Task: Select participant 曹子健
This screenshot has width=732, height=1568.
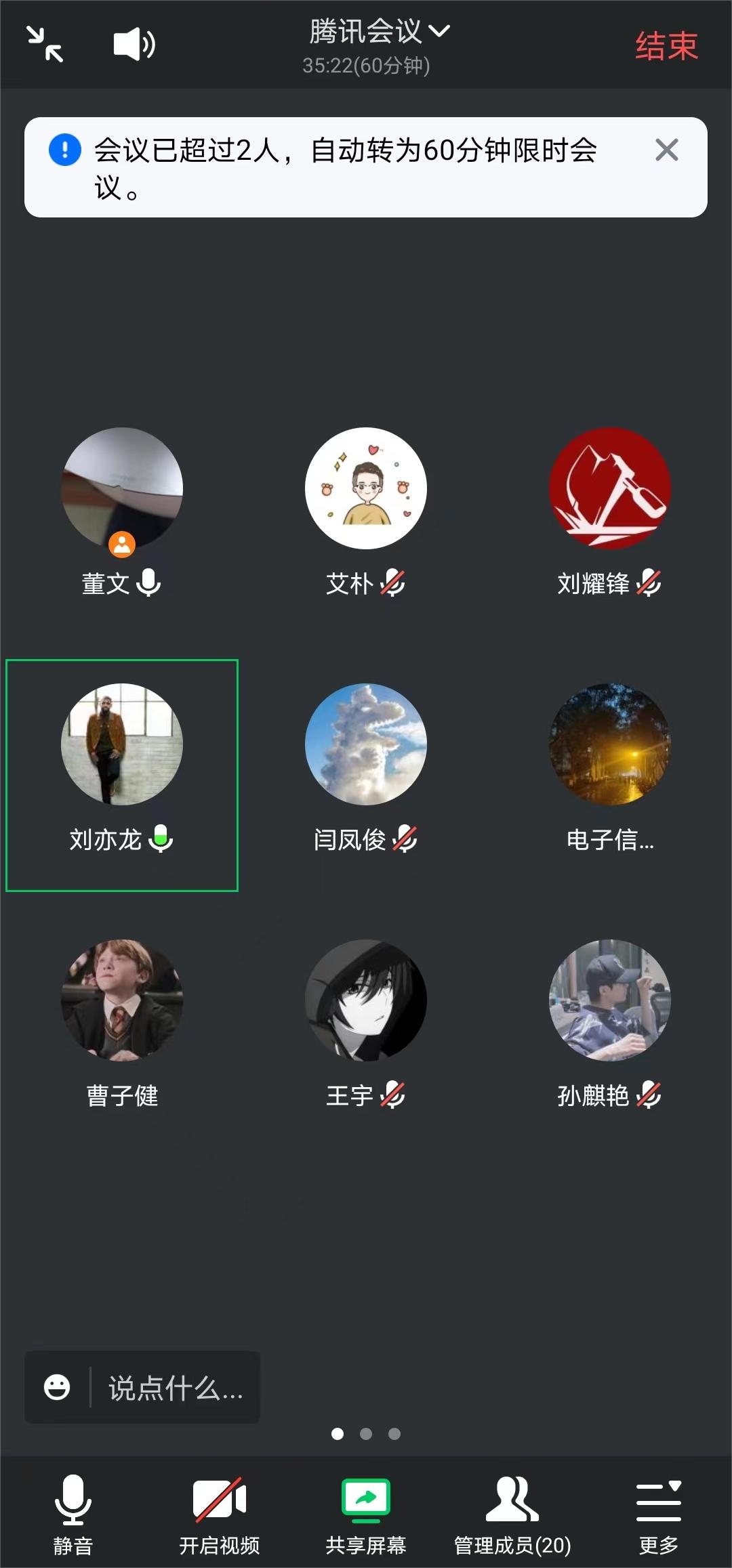Action: tap(122, 1000)
